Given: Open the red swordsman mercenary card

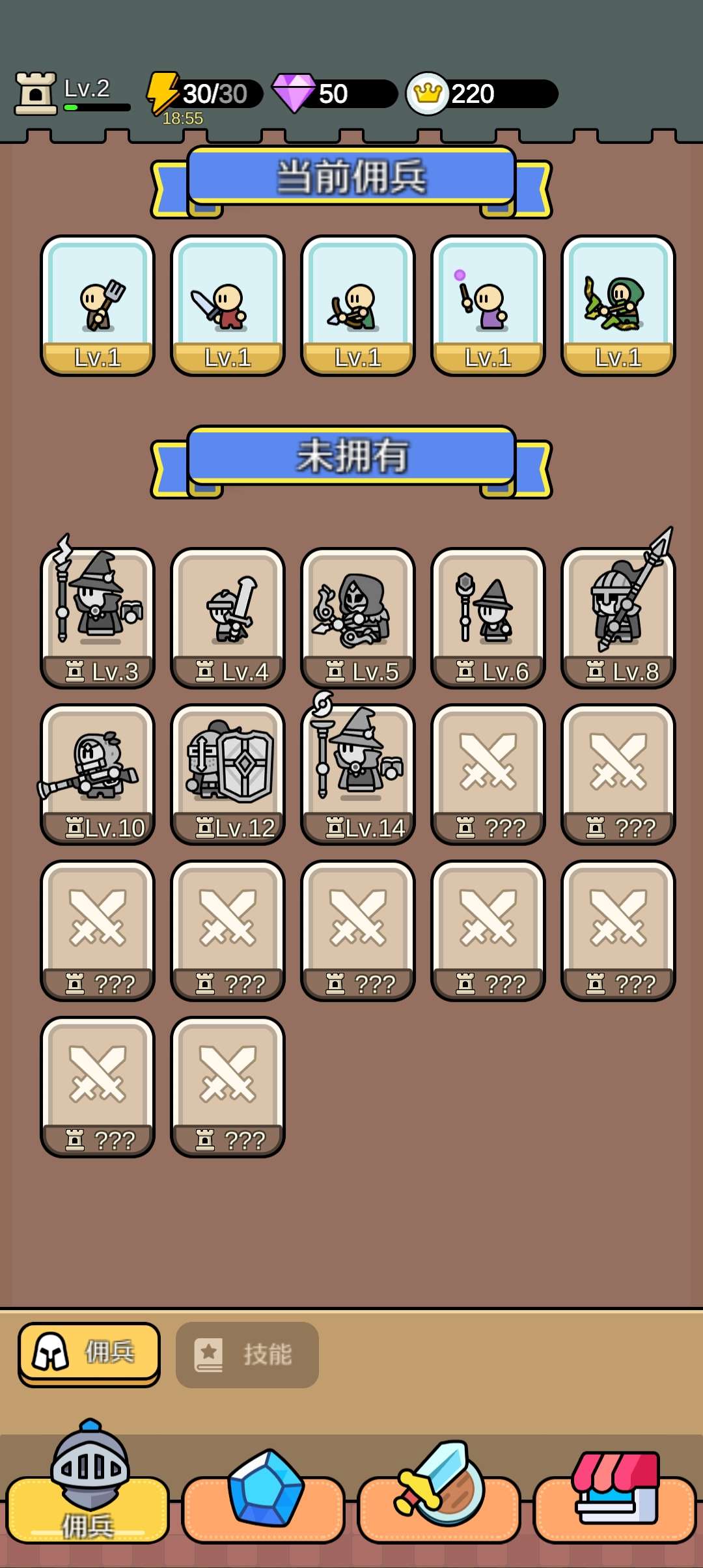Looking at the screenshot, I should pos(228,305).
